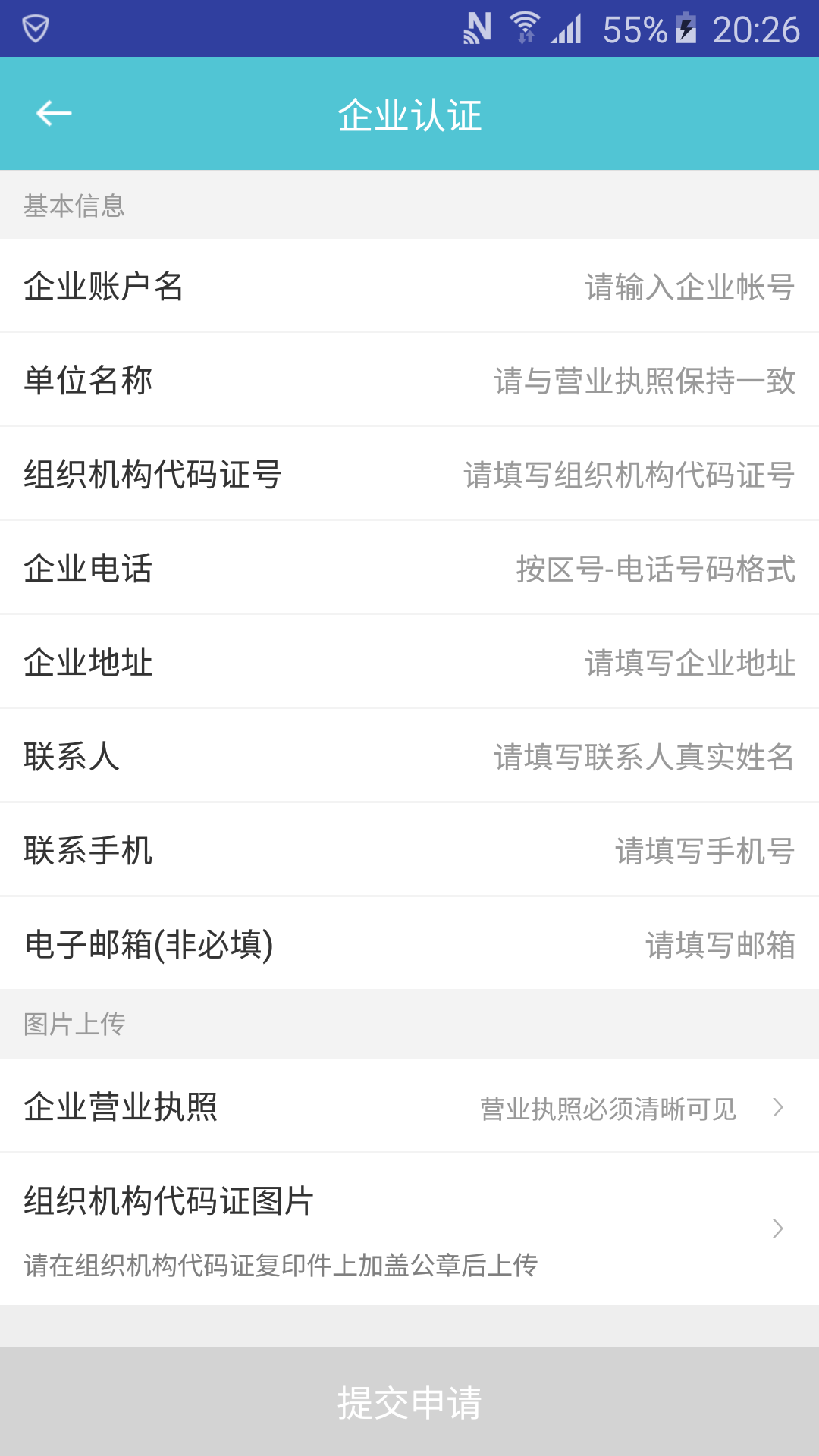
Task: Tap the 联系手机 number field
Action: [704, 851]
